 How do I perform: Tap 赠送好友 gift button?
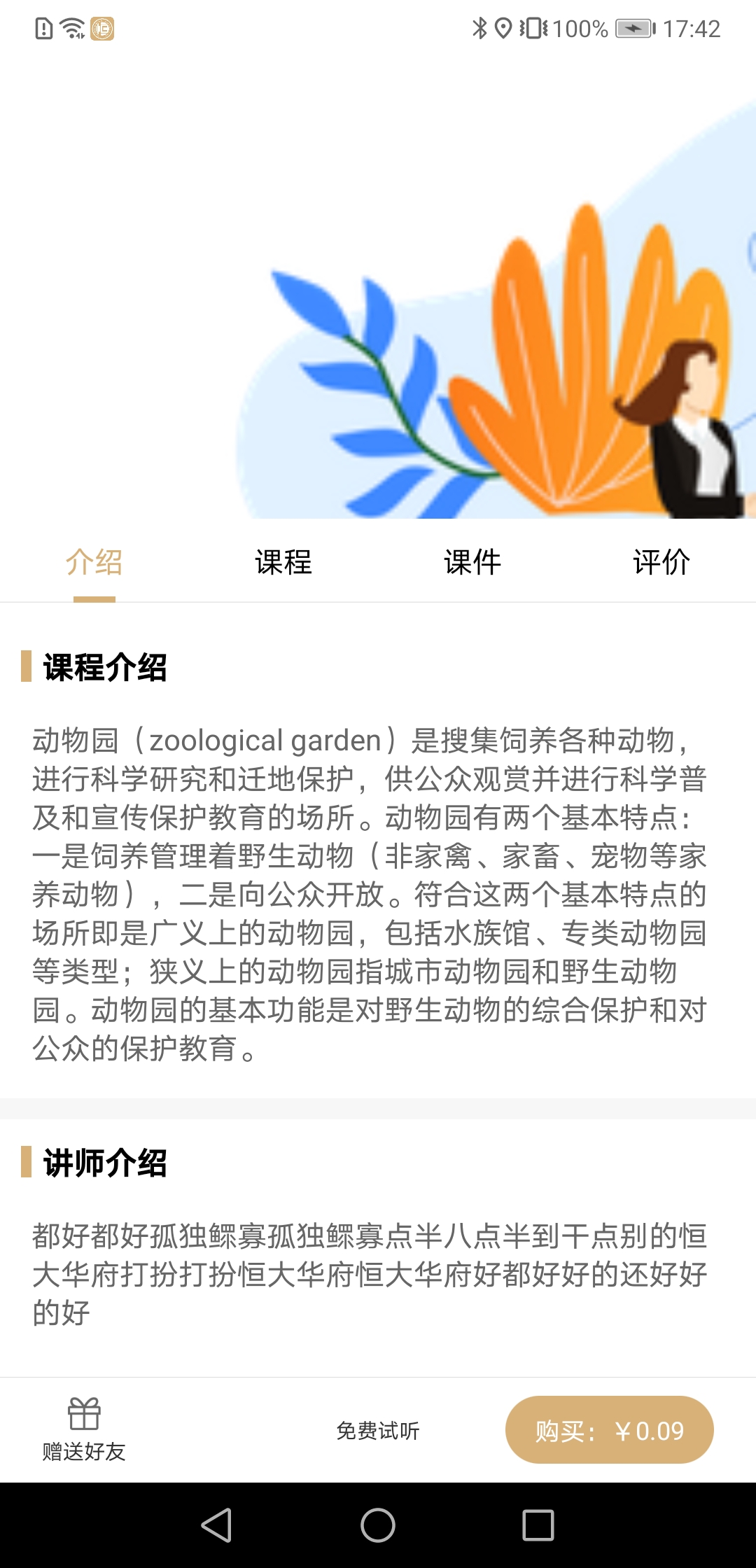(x=84, y=1429)
